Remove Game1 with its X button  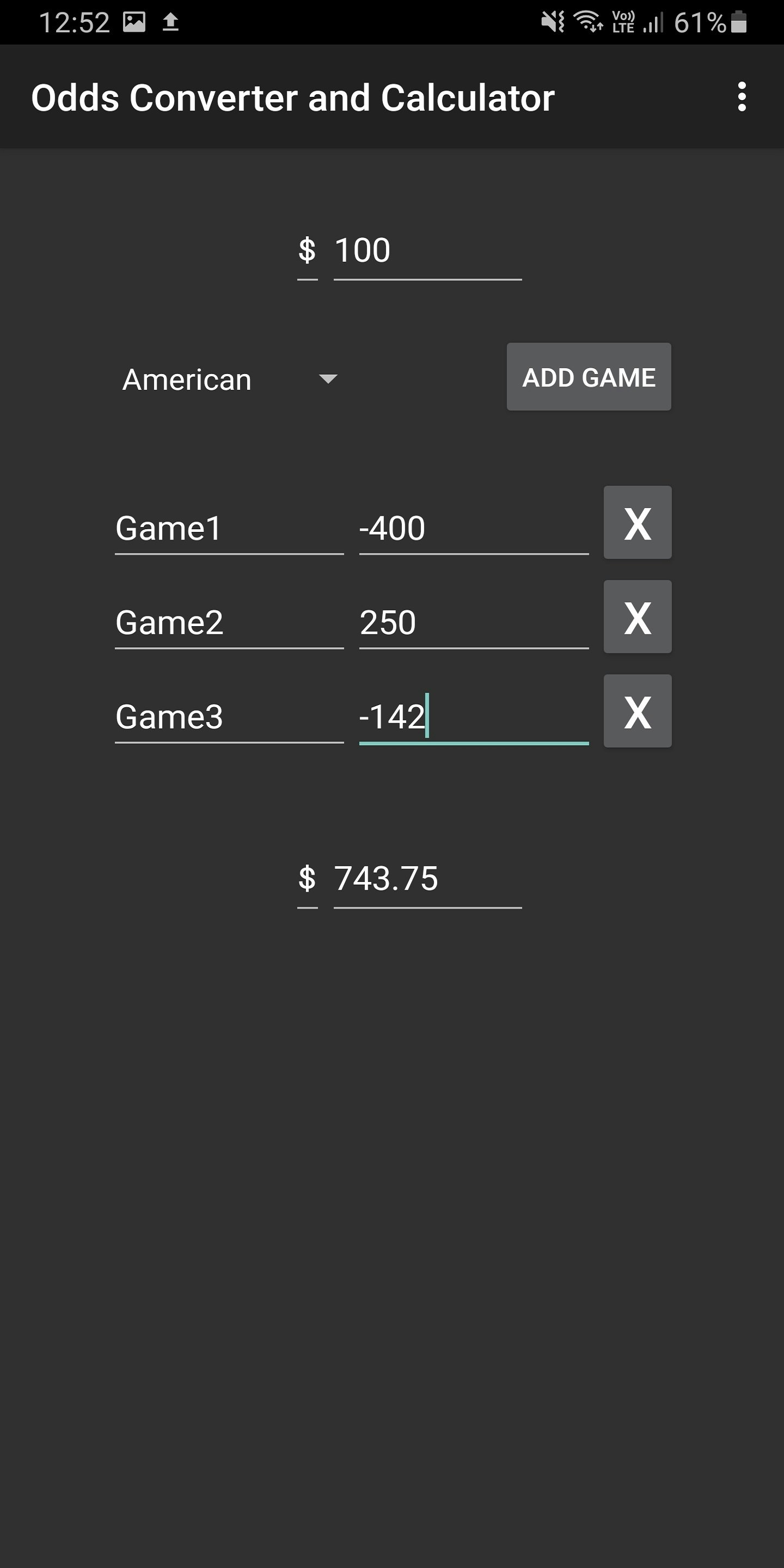pyautogui.click(x=636, y=522)
